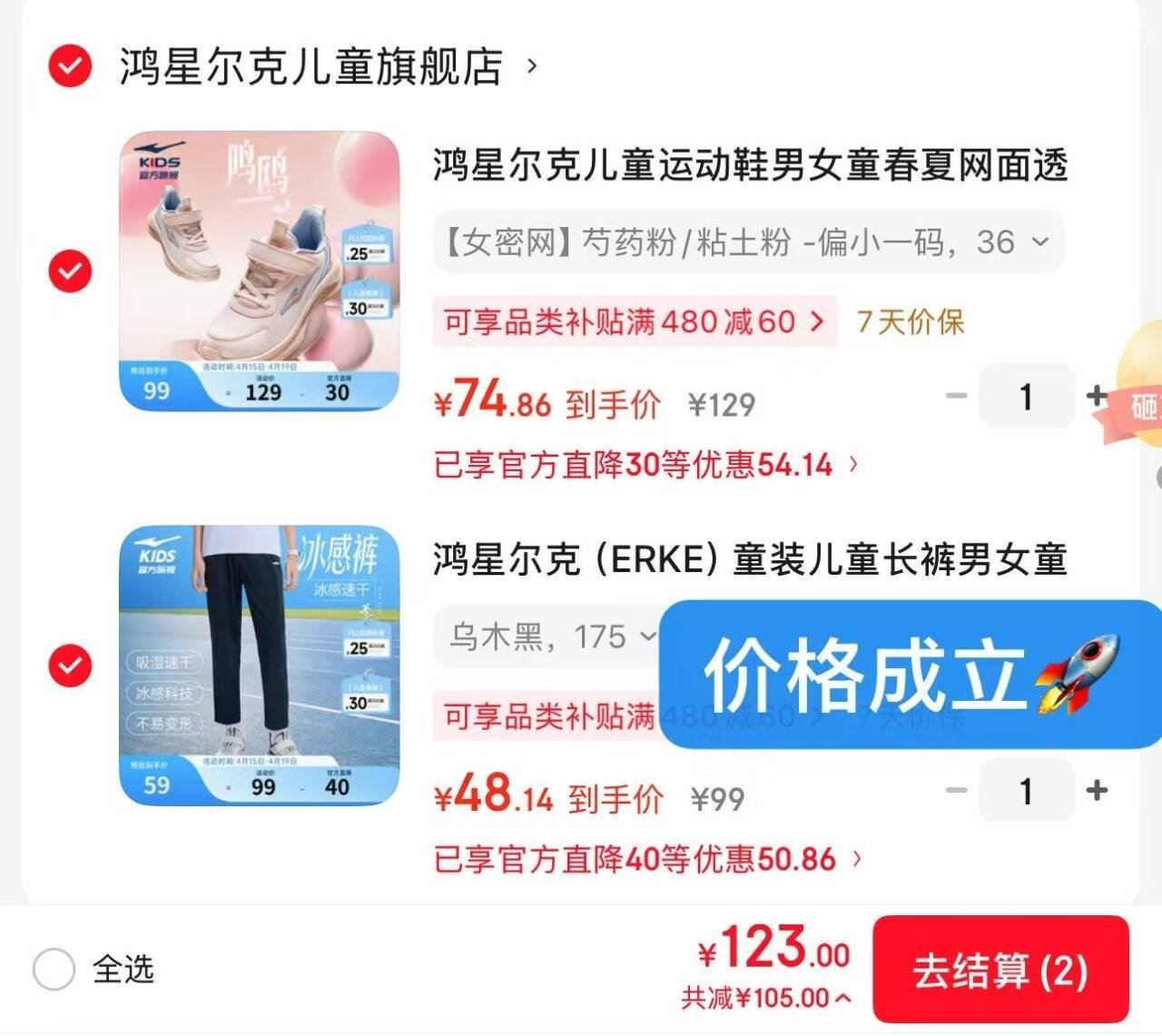The width and height of the screenshot is (1162, 1036).
Task: Open the 鸿星尔克儿童旗舰店 store page
Action: [x=327, y=66]
